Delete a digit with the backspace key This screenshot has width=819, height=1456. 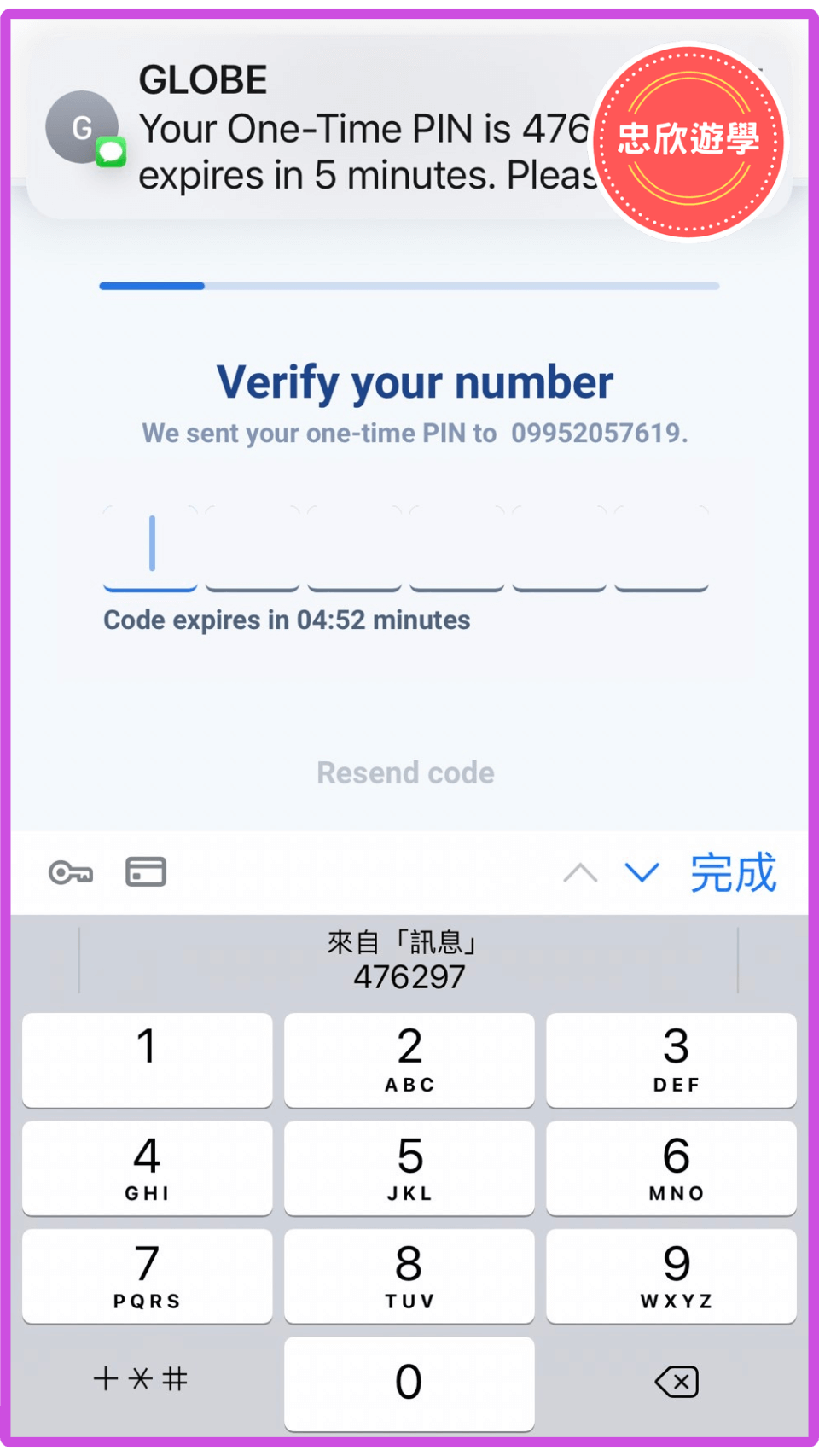point(677,1381)
